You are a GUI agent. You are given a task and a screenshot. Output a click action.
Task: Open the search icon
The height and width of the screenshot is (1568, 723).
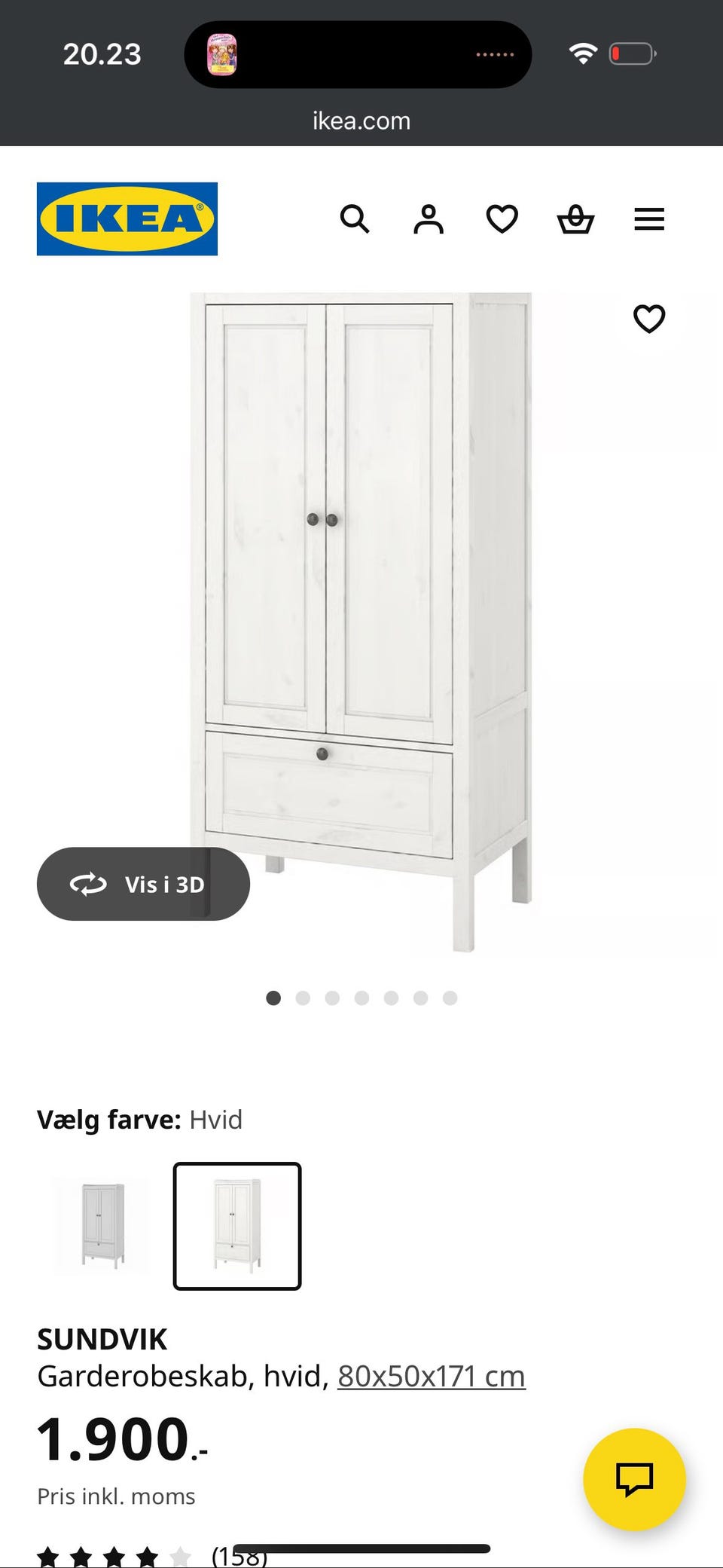[355, 219]
